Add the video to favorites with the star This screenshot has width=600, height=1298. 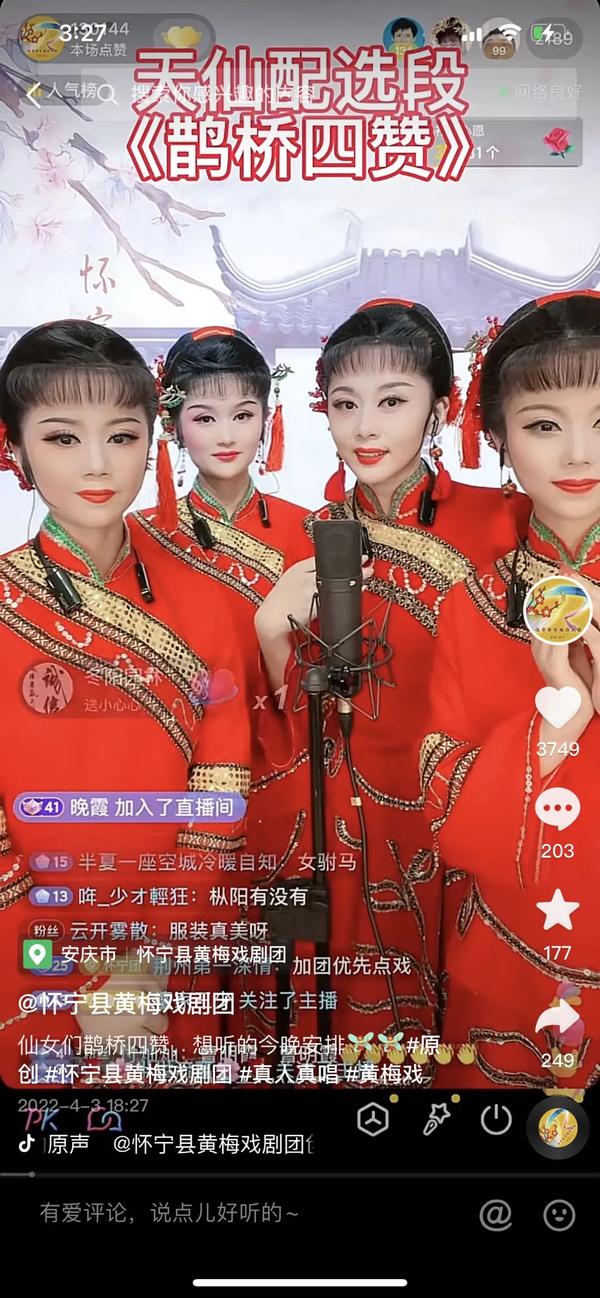(x=558, y=909)
